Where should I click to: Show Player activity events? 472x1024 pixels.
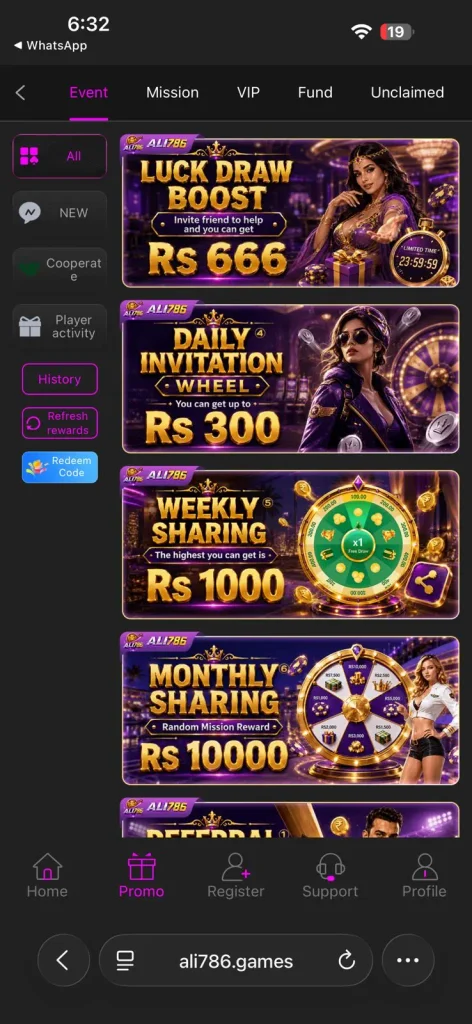pyautogui.click(x=59, y=327)
